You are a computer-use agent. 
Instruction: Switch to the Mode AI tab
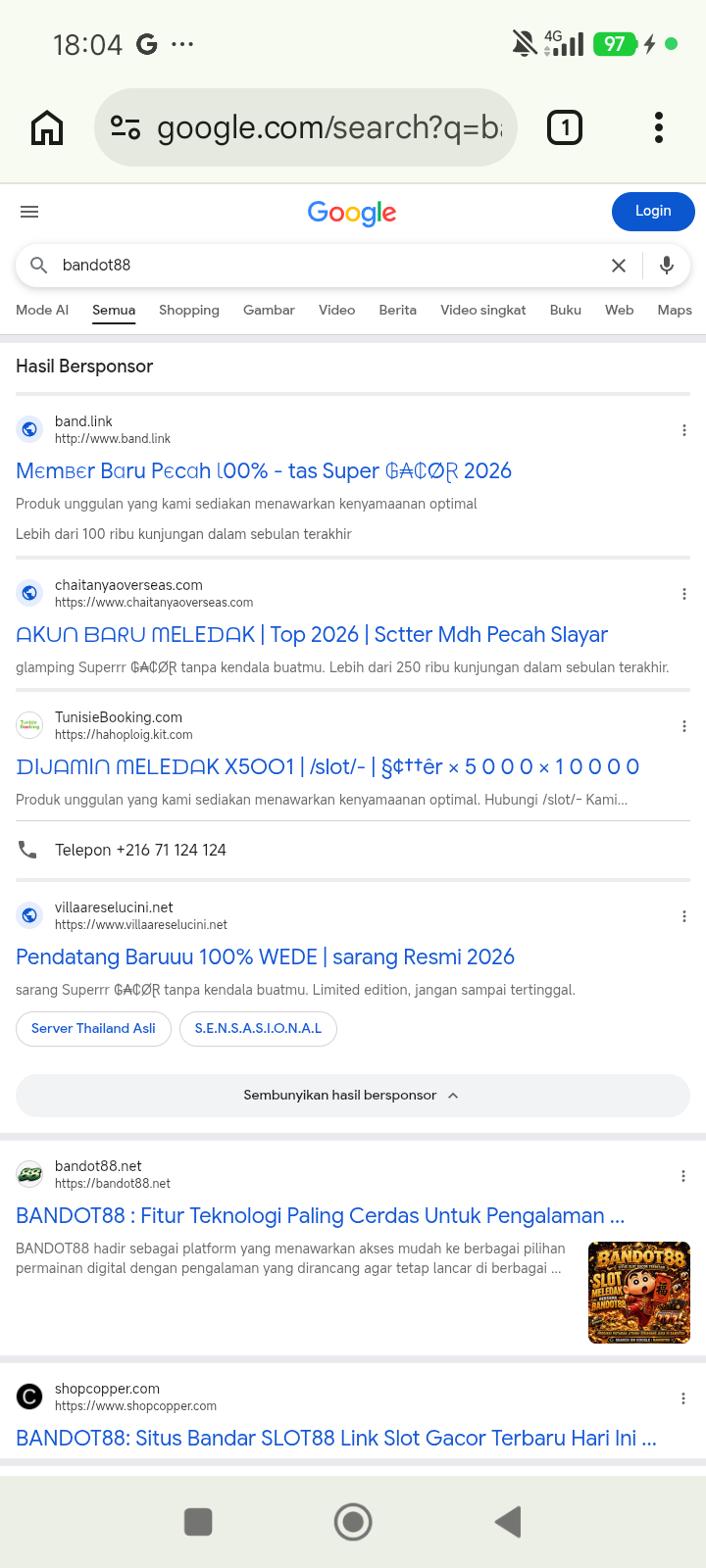(x=42, y=310)
